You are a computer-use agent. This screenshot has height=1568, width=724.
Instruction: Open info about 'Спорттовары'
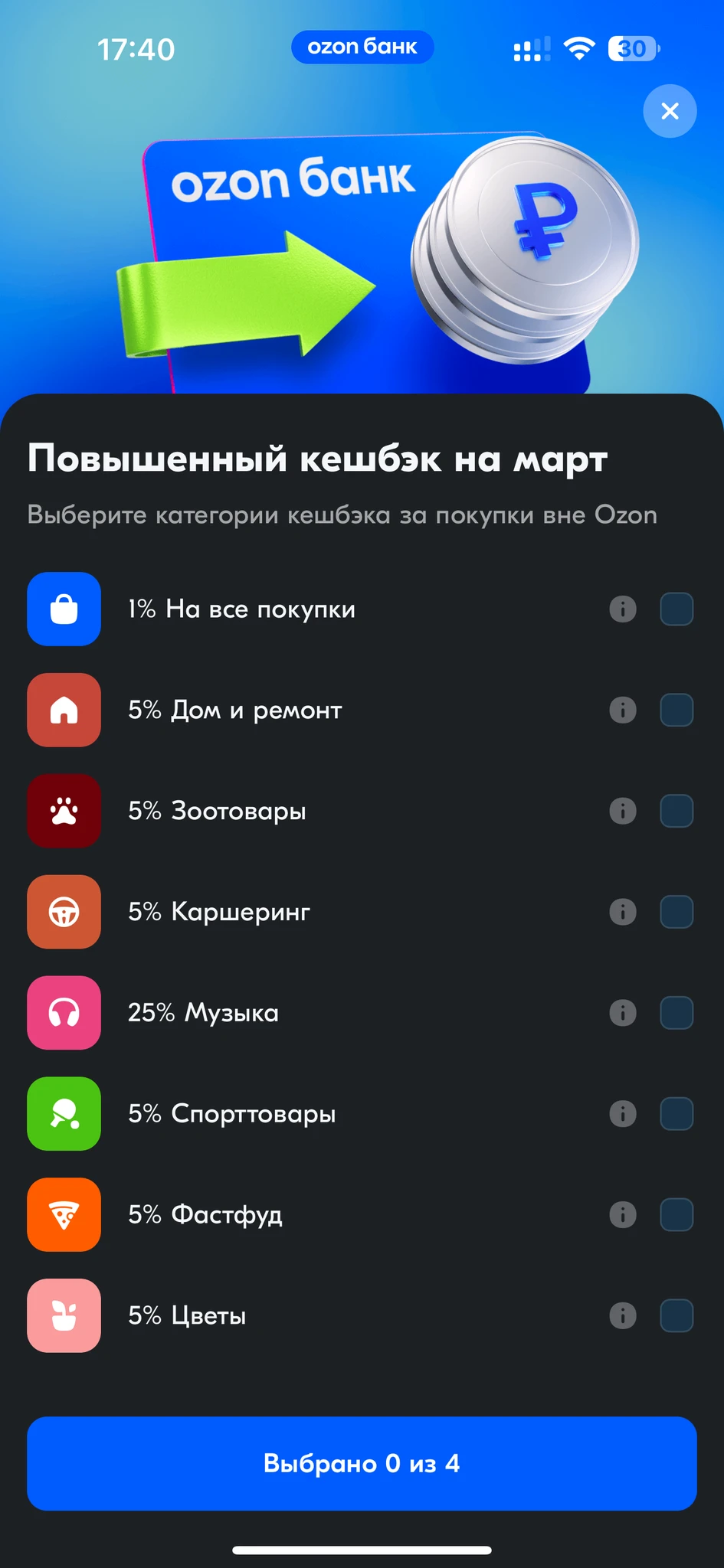[x=623, y=1114]
